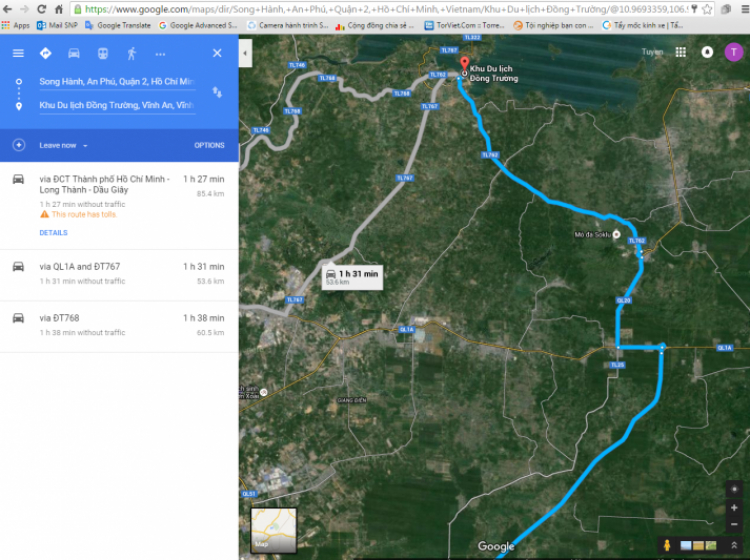Open the purple T account avatar
Screen dimensions: 750x560
[734, 52]
